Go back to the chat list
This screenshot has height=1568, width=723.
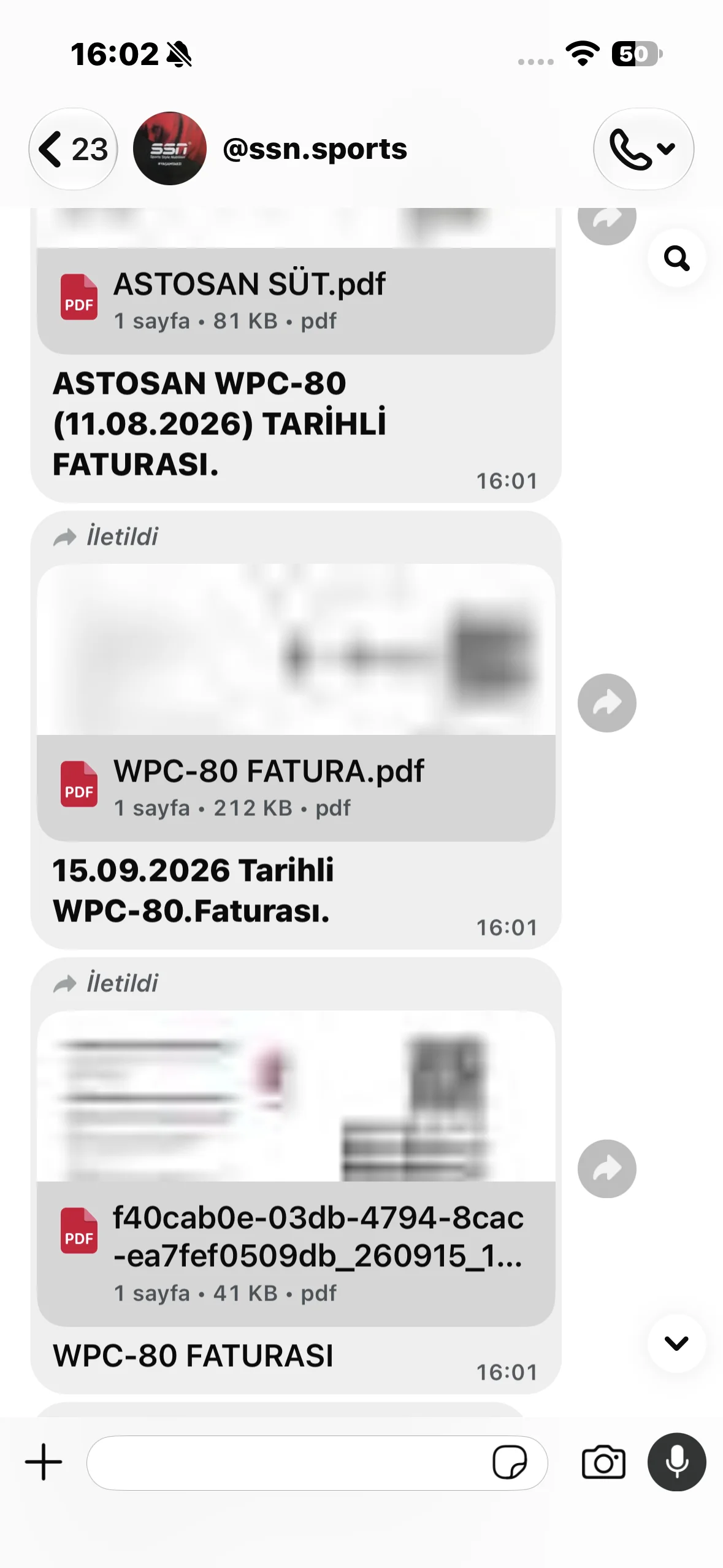click(73, 149)
